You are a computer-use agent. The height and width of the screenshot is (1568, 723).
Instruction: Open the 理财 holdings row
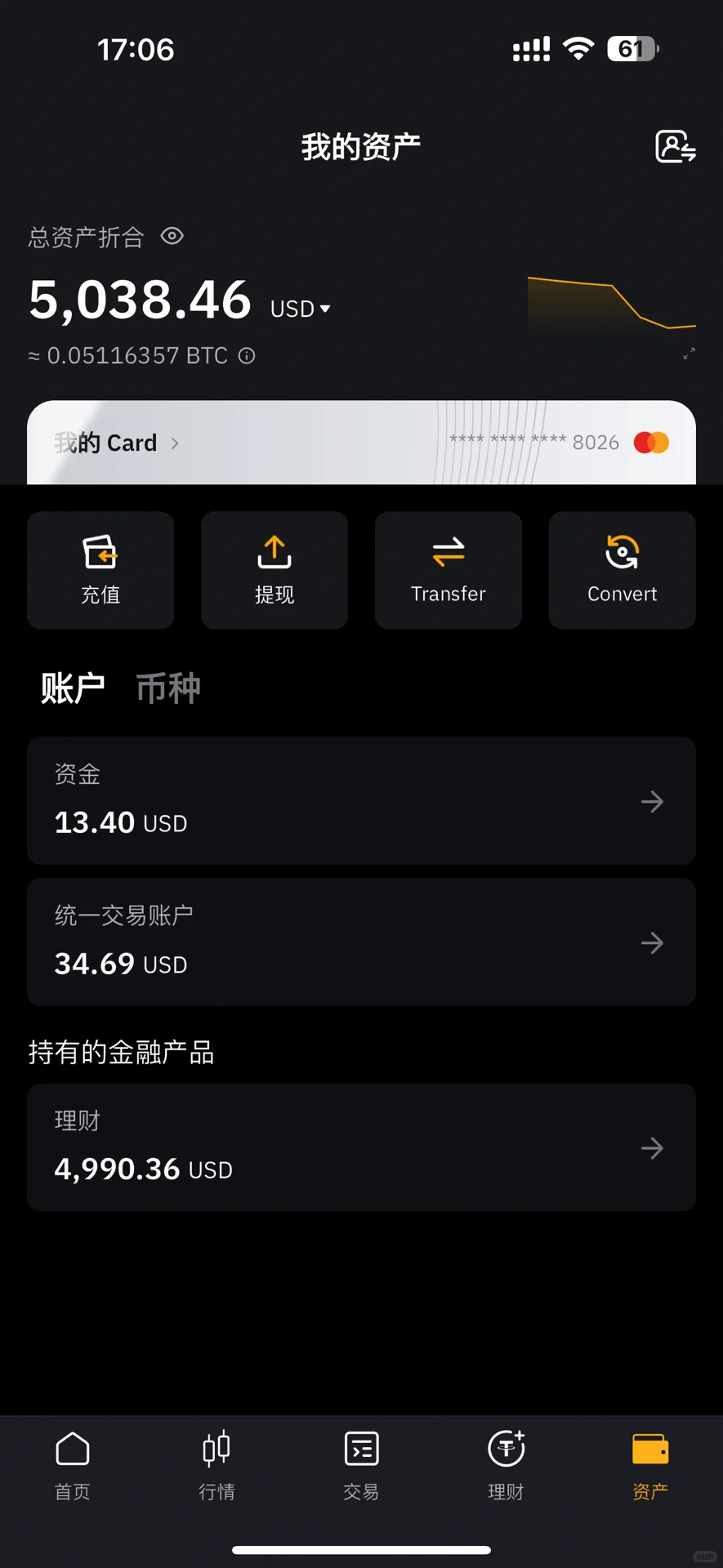[361, 1147]
